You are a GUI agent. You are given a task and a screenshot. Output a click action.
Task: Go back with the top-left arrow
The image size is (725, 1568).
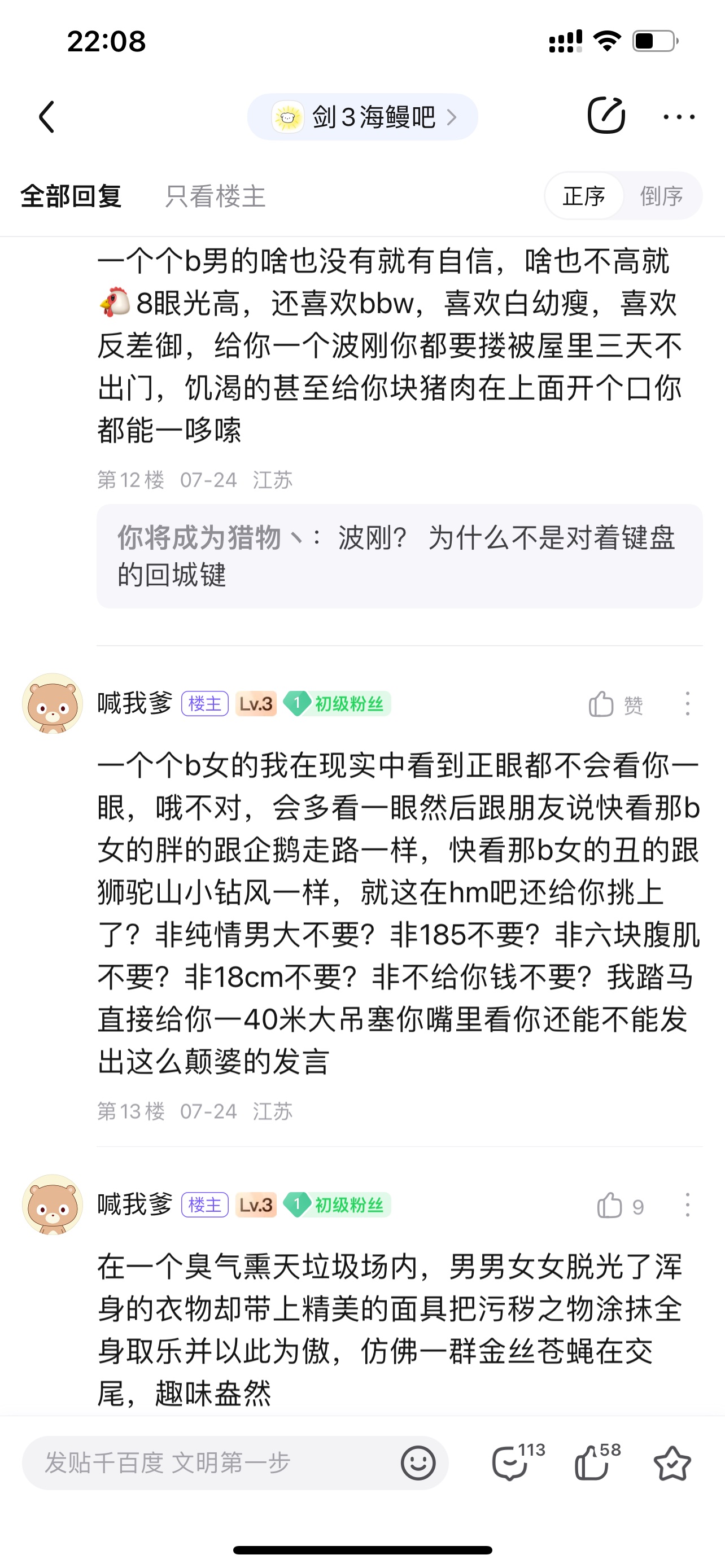coord(46,117)
